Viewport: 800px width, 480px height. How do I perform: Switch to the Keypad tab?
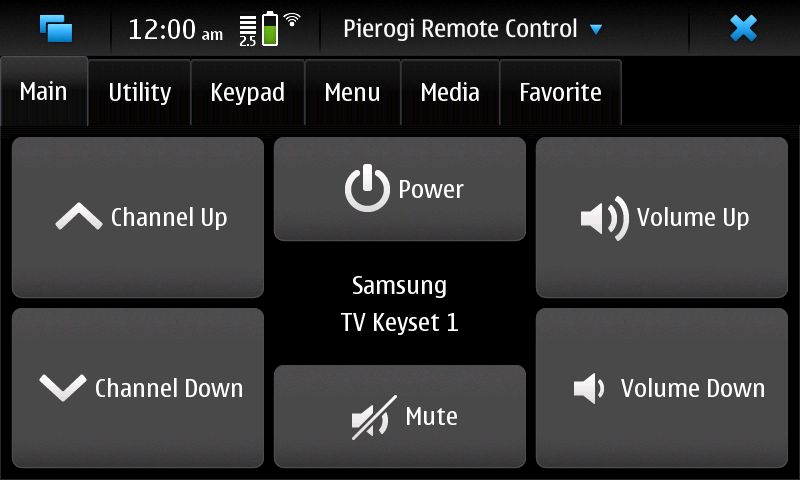click(247, 93)
